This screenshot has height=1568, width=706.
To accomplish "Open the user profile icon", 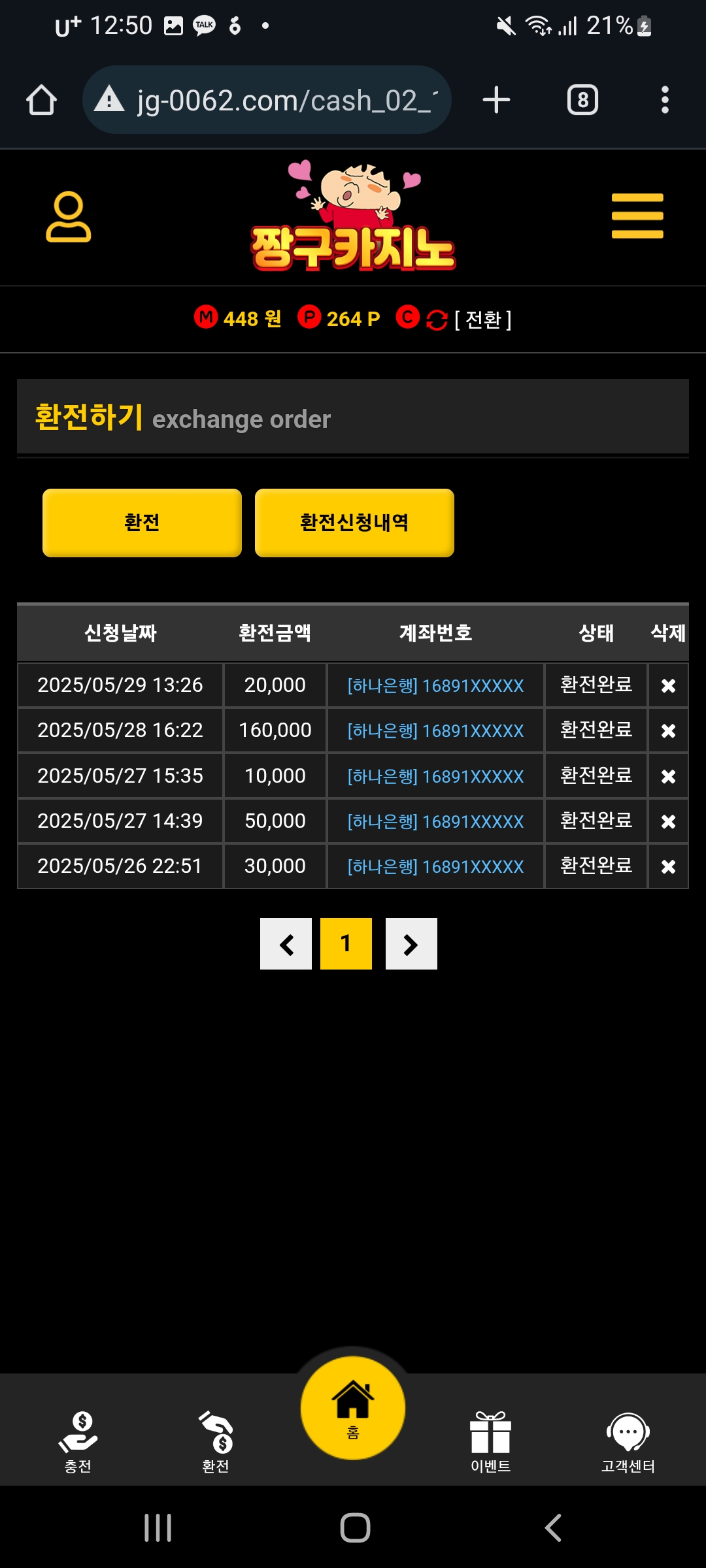I will tap(69, 217).
